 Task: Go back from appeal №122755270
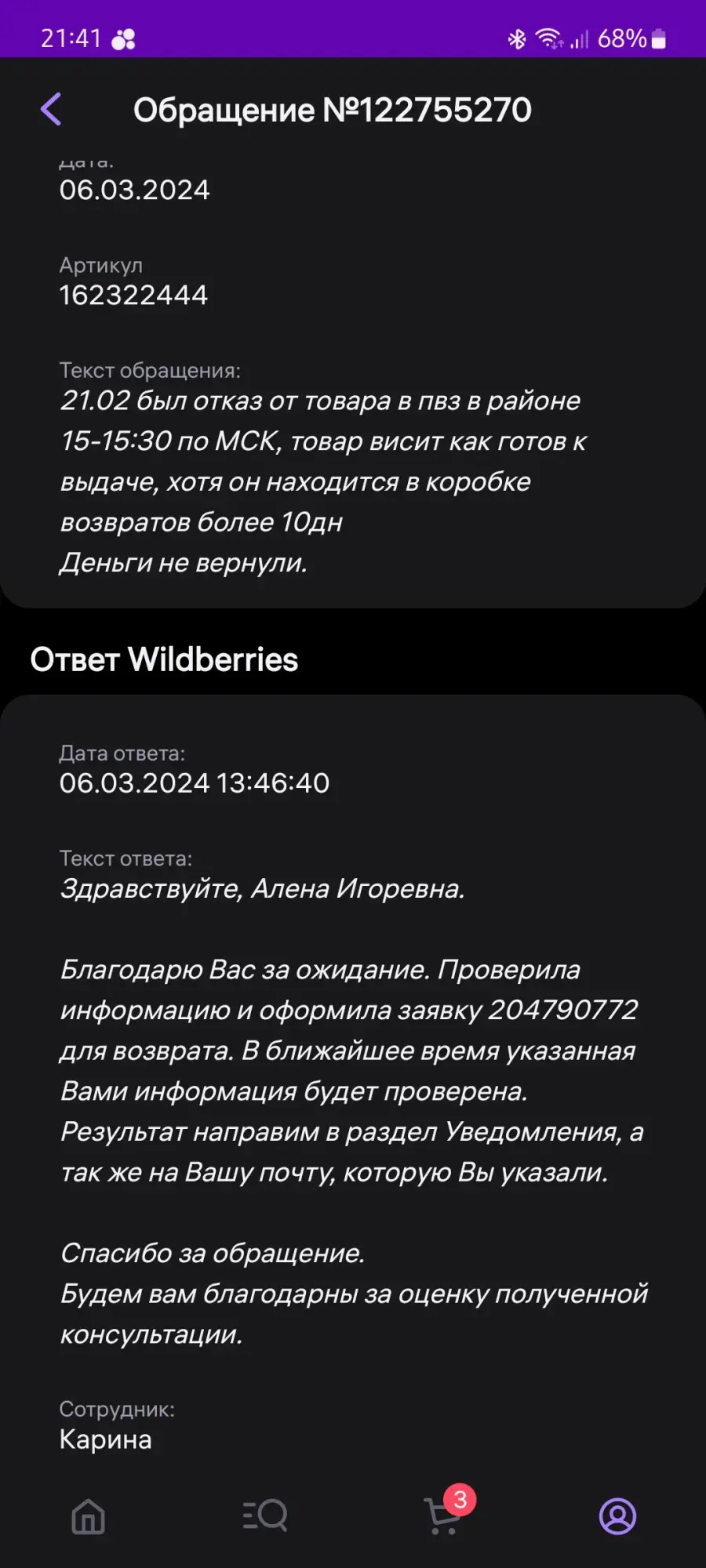(x=51, y=109)
